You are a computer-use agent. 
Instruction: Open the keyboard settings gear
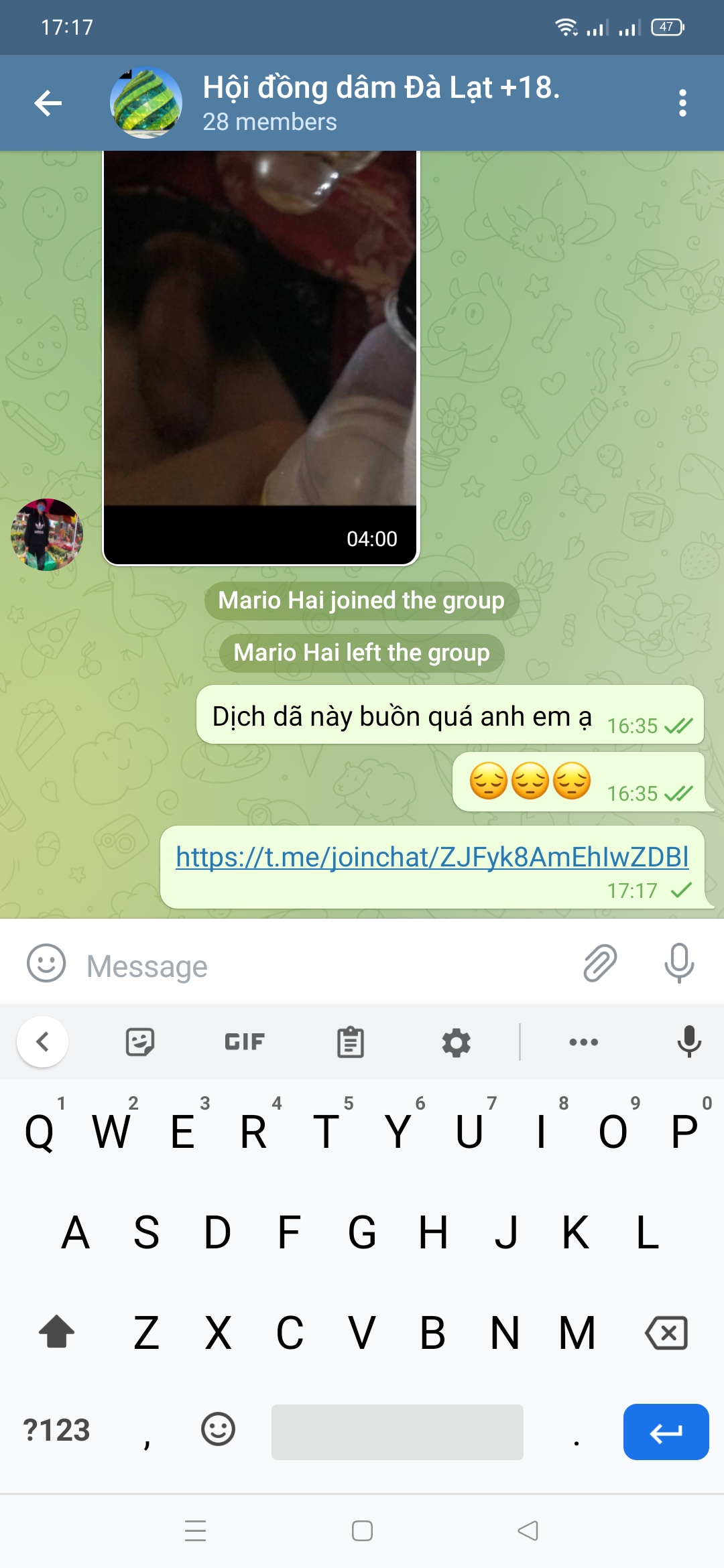tap(457, 1043)
